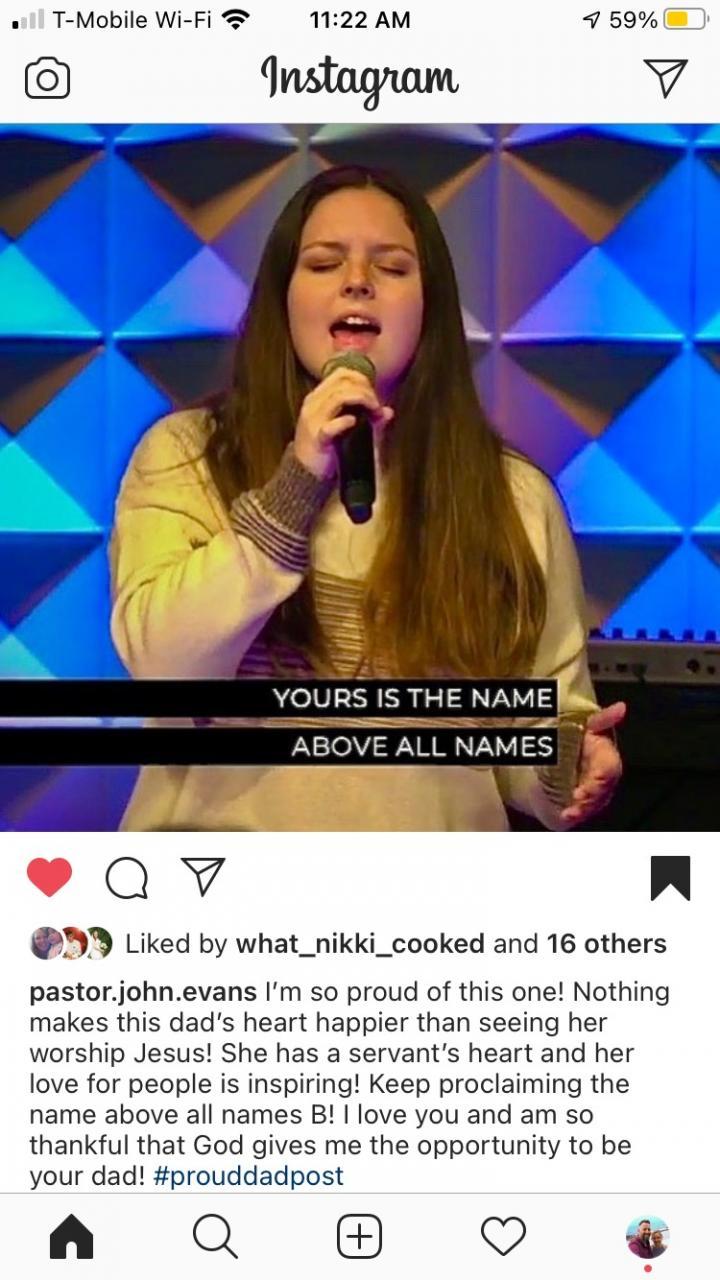This screenshot has height=1280, width=720.
Task: Open comments via the speech bubble icon
Action: [125, 878]
